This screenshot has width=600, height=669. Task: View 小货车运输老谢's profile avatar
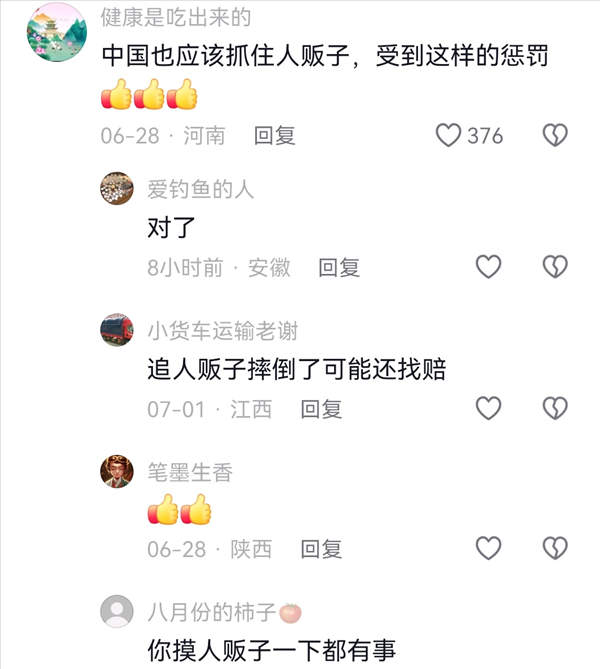117,330
